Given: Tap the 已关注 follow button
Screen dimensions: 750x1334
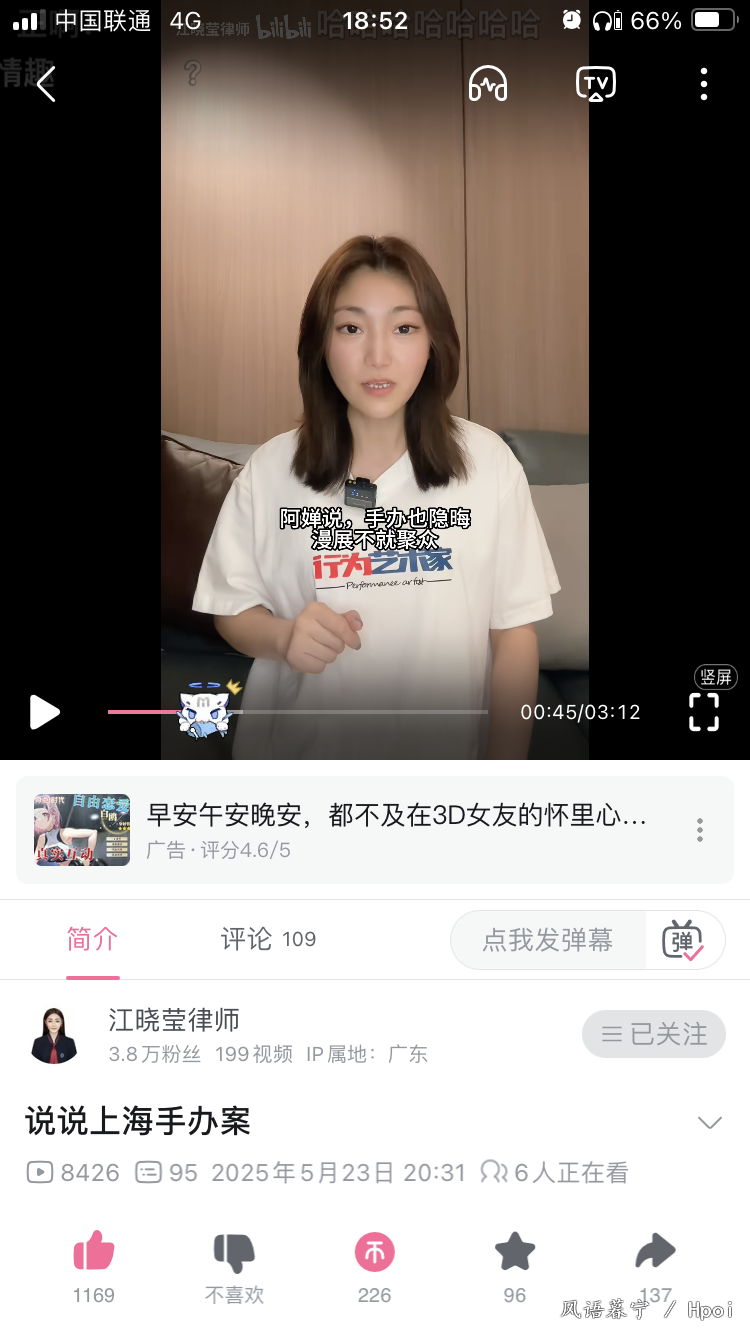Looking at the screenshot, I should (x=654, y=1034).
